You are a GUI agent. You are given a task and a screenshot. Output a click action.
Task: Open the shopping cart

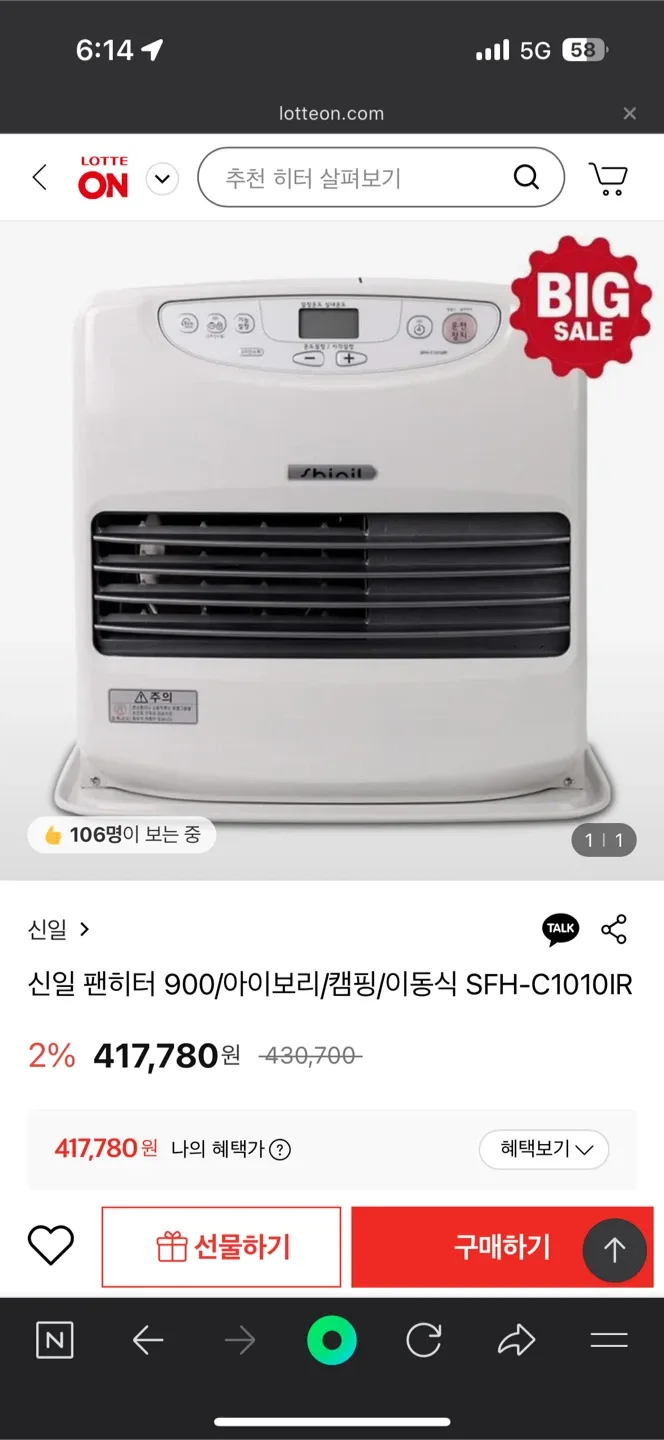[608, 178]
